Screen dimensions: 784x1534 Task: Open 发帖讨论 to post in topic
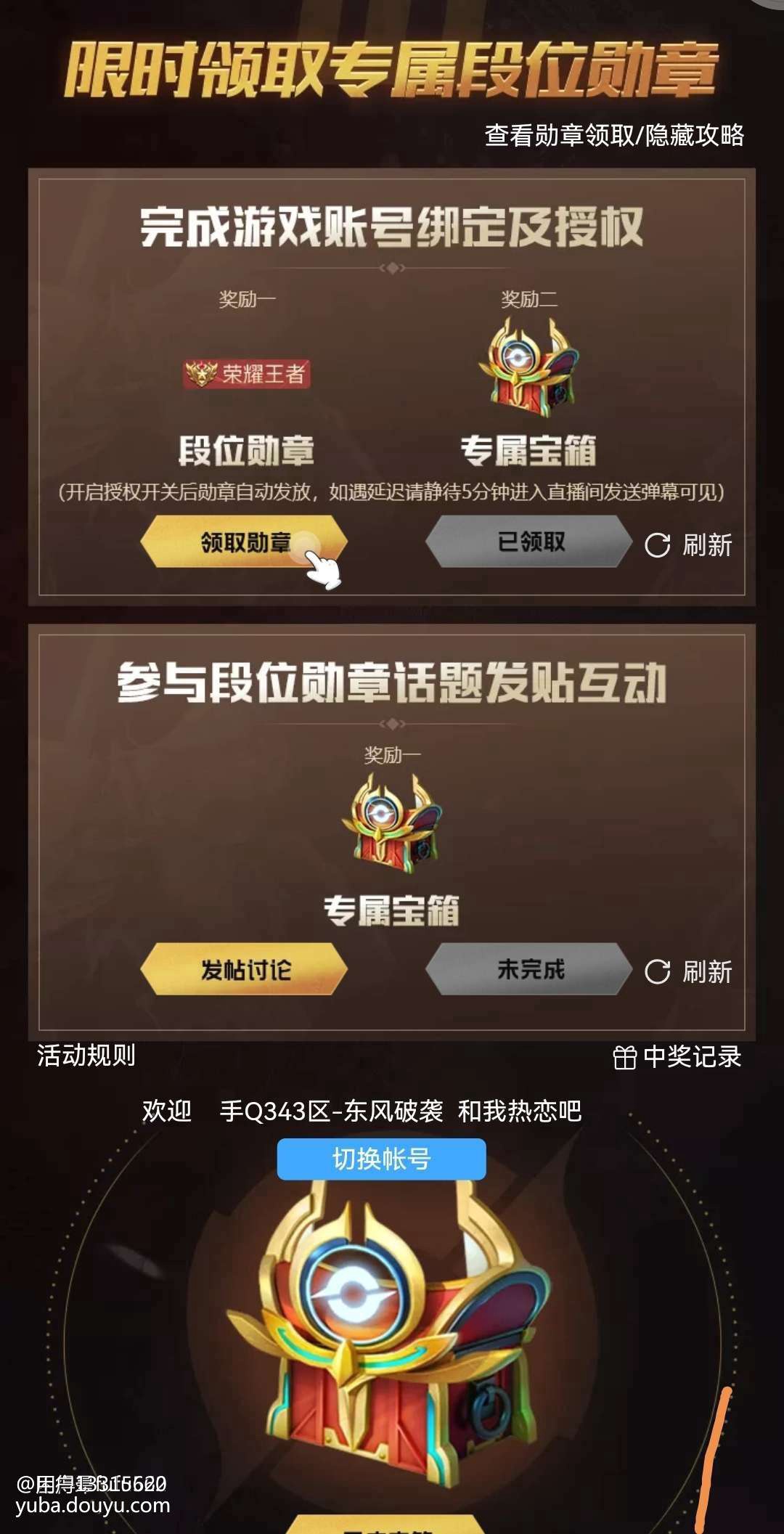[244, 969]
